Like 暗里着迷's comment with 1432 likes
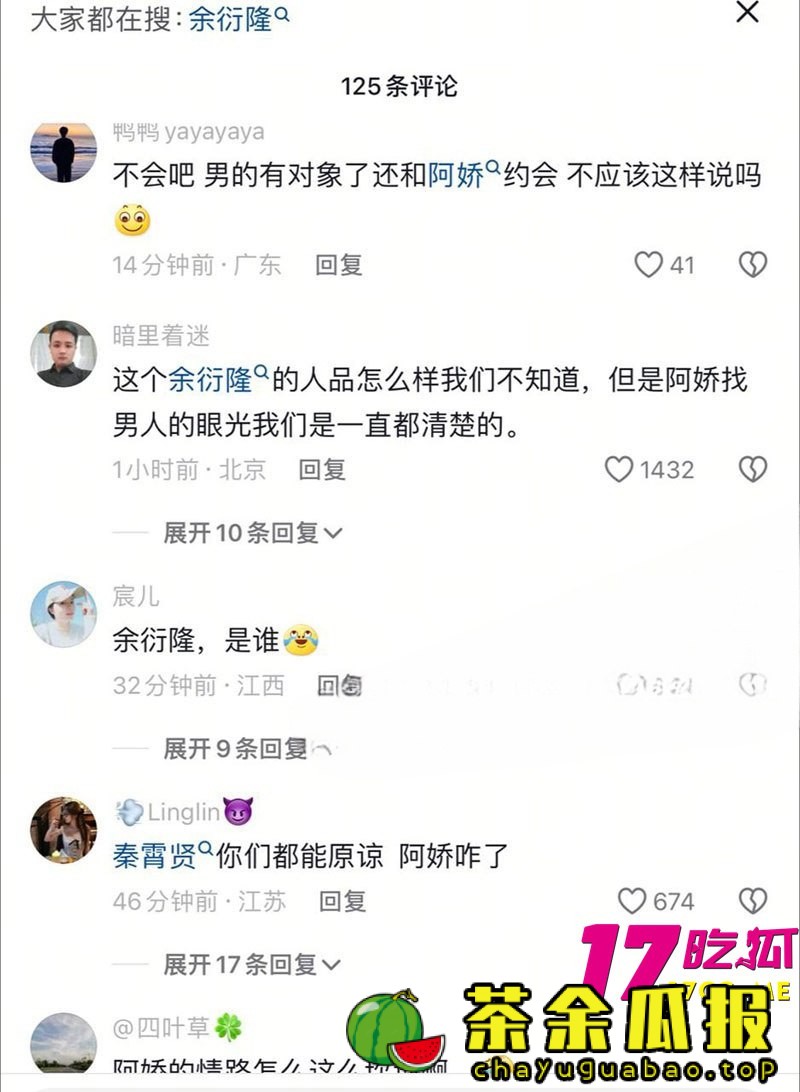Image resolution: width=800 pixels, height=1092 pixels. (x=620, y=470)
